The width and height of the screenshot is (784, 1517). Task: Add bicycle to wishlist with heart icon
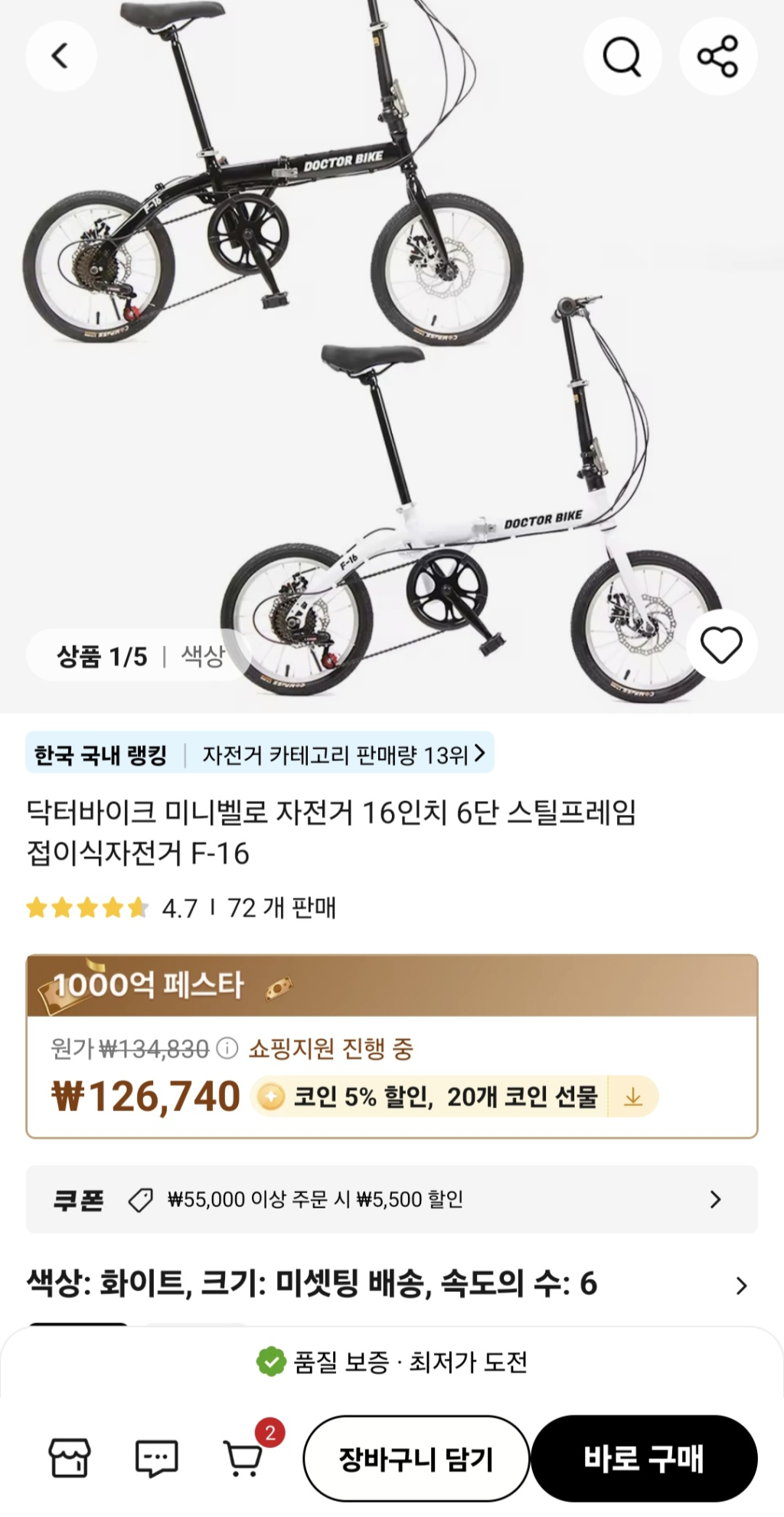[721, 645]
